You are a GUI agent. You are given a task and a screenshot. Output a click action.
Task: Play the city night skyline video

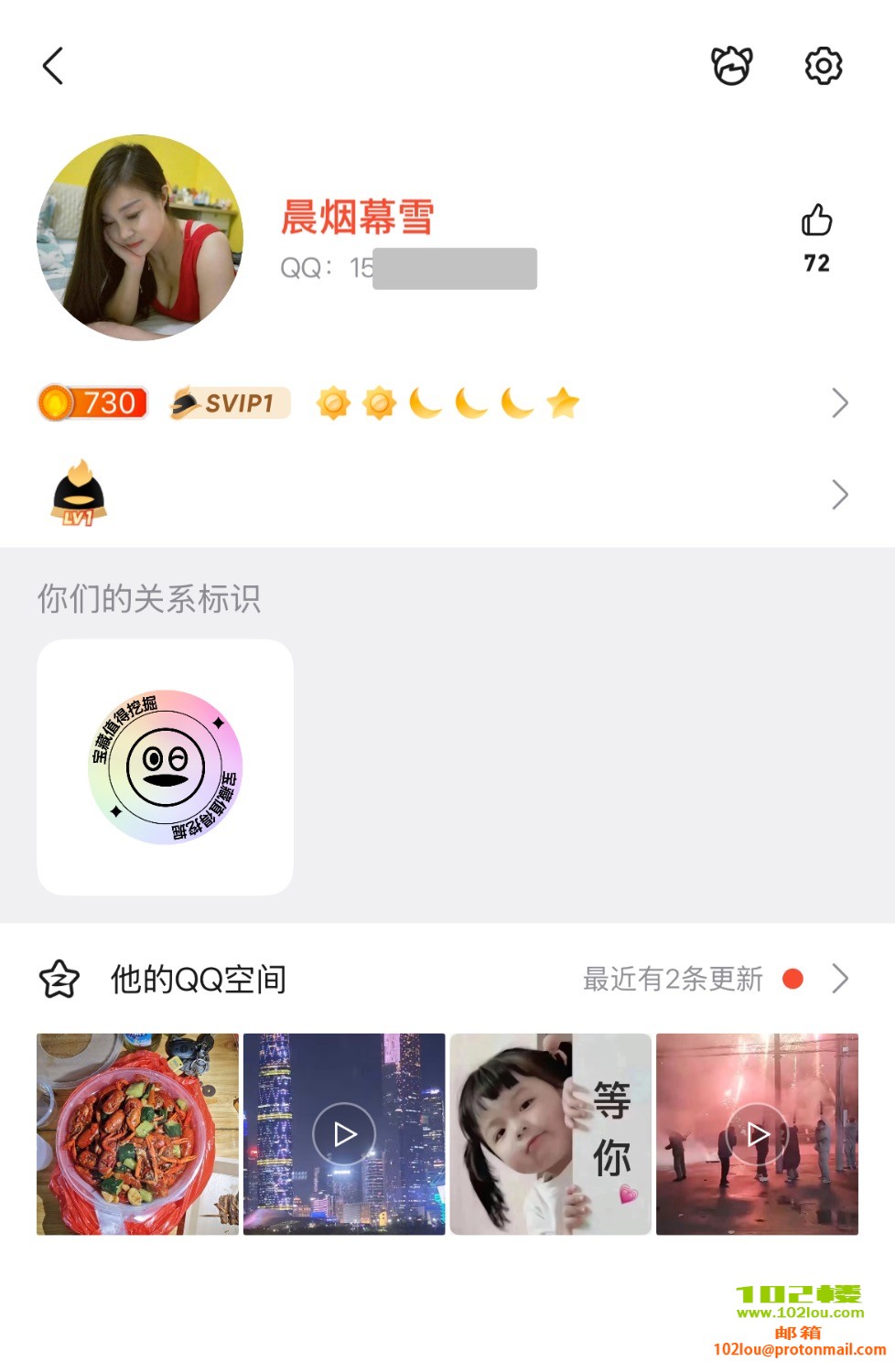tap(344, 1134)
